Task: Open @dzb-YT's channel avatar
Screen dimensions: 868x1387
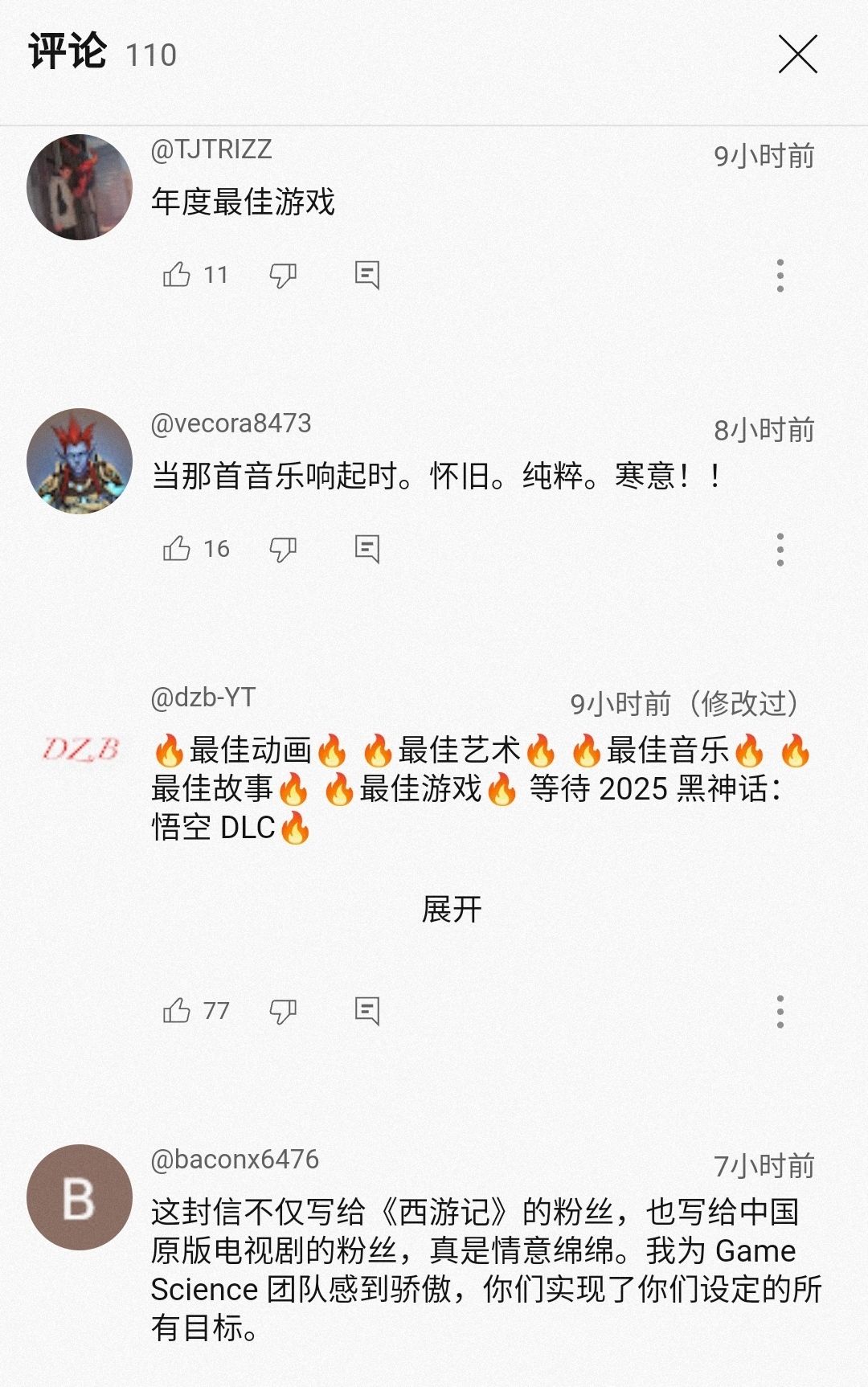Action: (80, 750)
